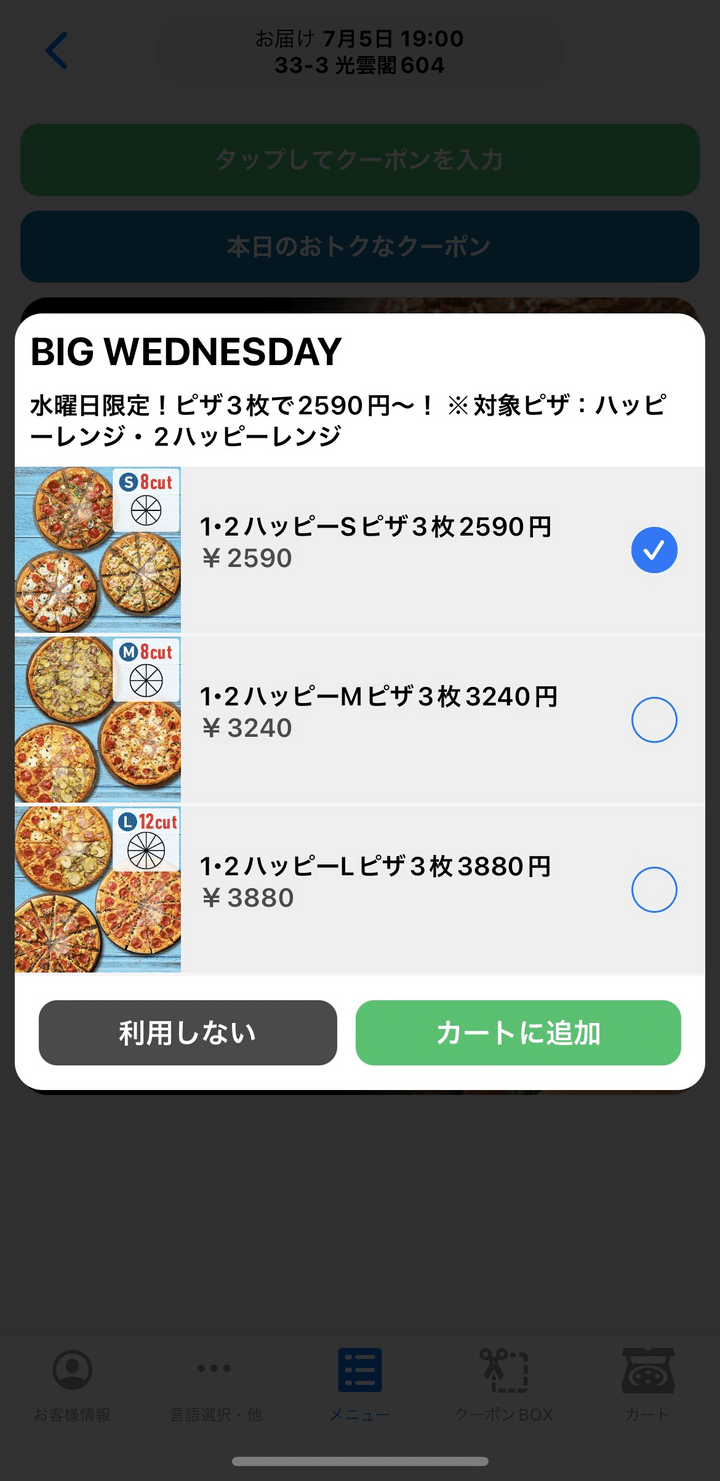The height and width of the screenshot is (1481, 720).
Task: Open language selection via the dots icon
Action: coord(214,1370)
